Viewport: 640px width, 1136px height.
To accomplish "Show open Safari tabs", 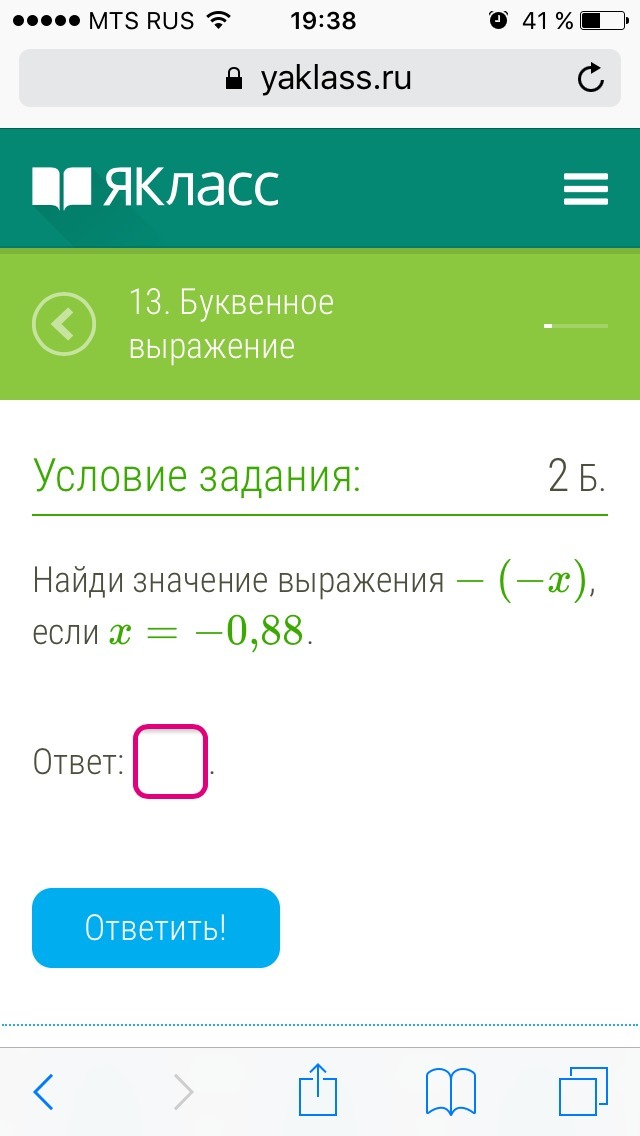I will coord(582,1090).
